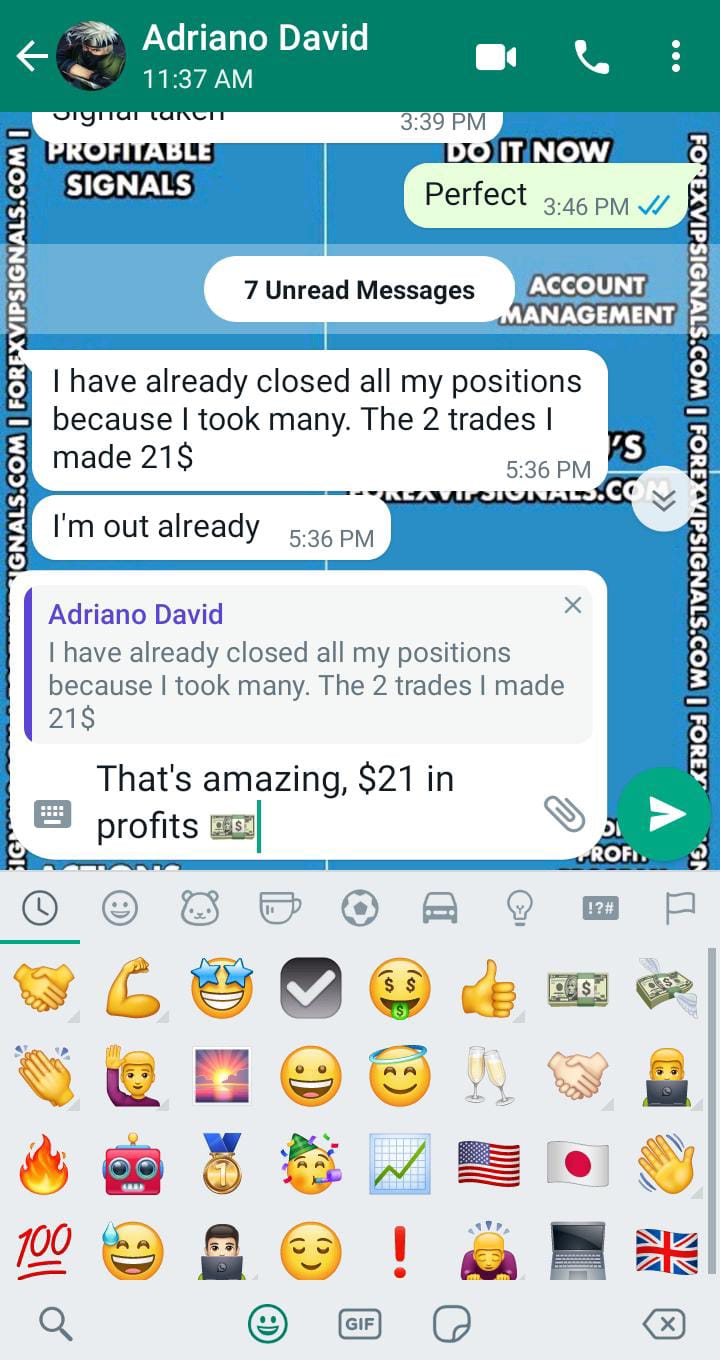Start a video call with Adriano David
The image size is (720, 1360).
[x=495, y=57]
